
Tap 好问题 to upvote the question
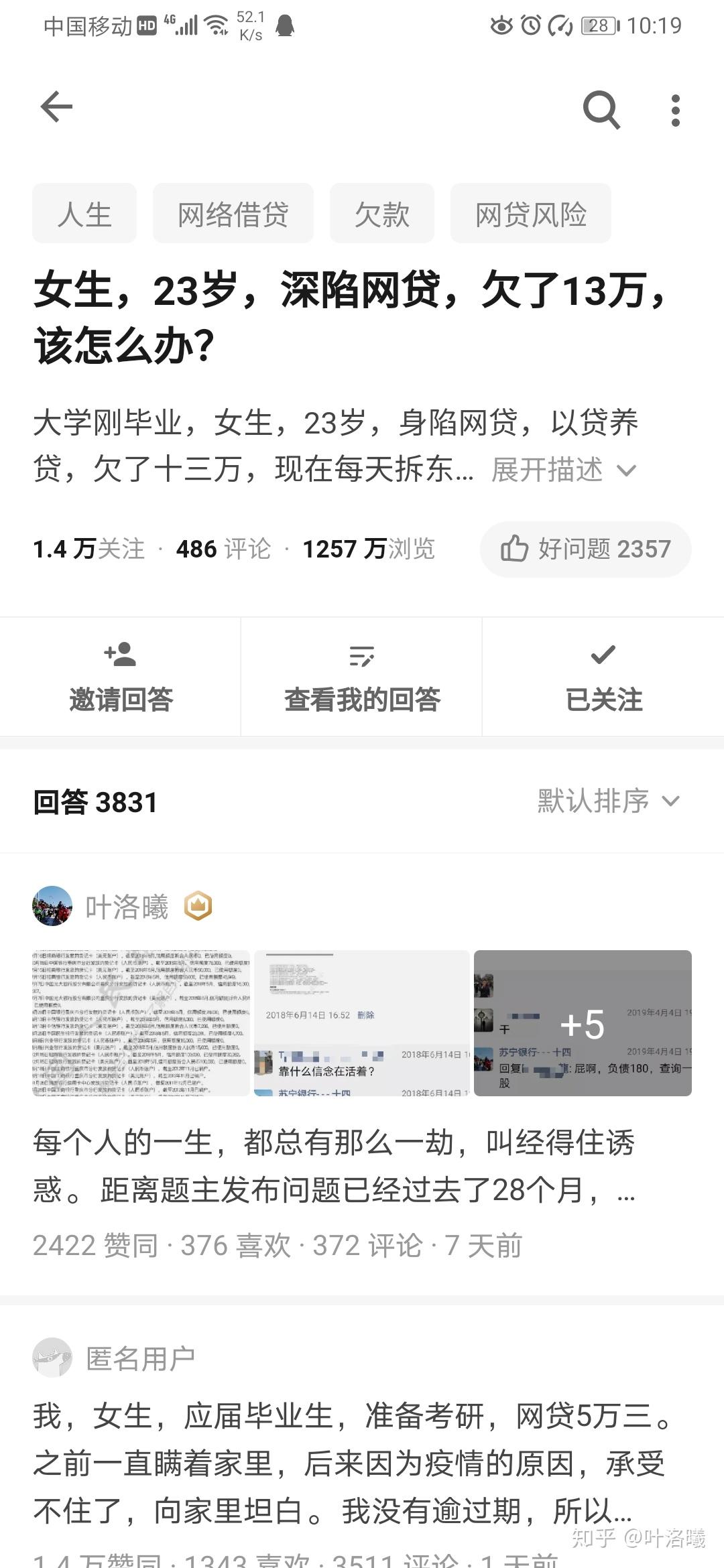pos(583,548)
